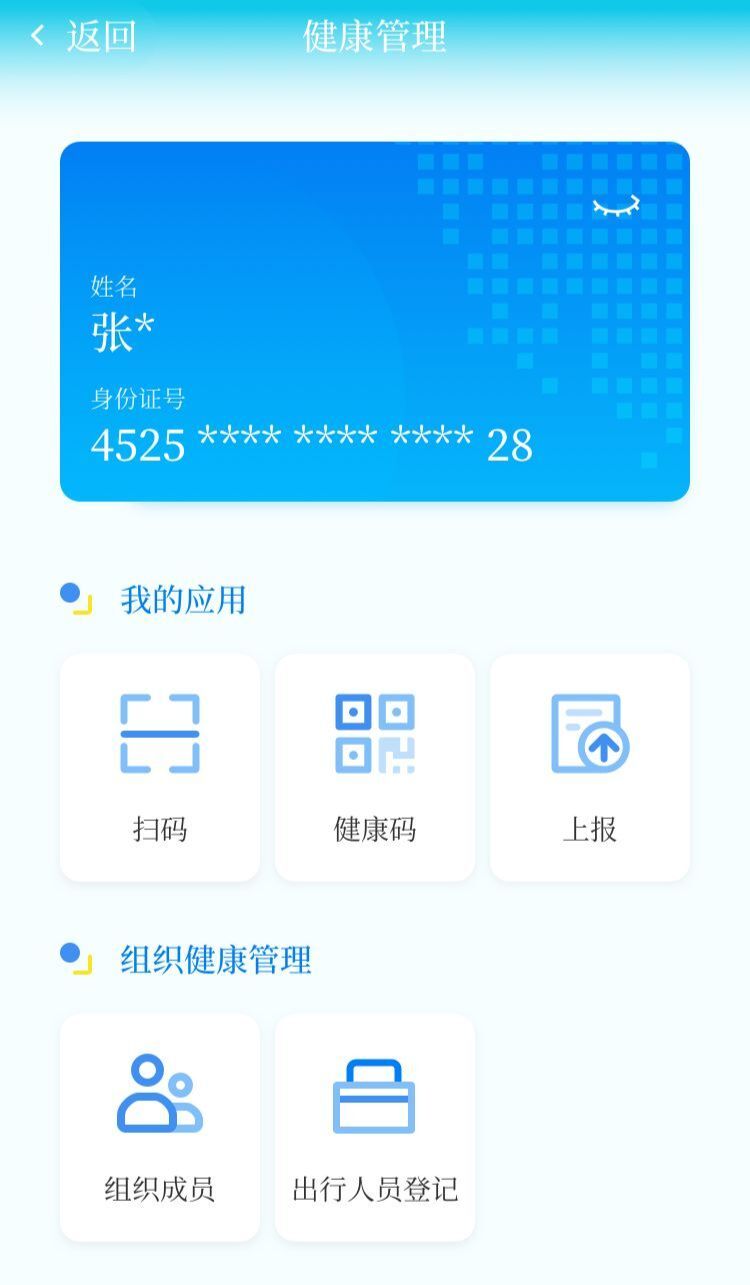
Task: Open the 健康码 health code
Action: [375, 767]
